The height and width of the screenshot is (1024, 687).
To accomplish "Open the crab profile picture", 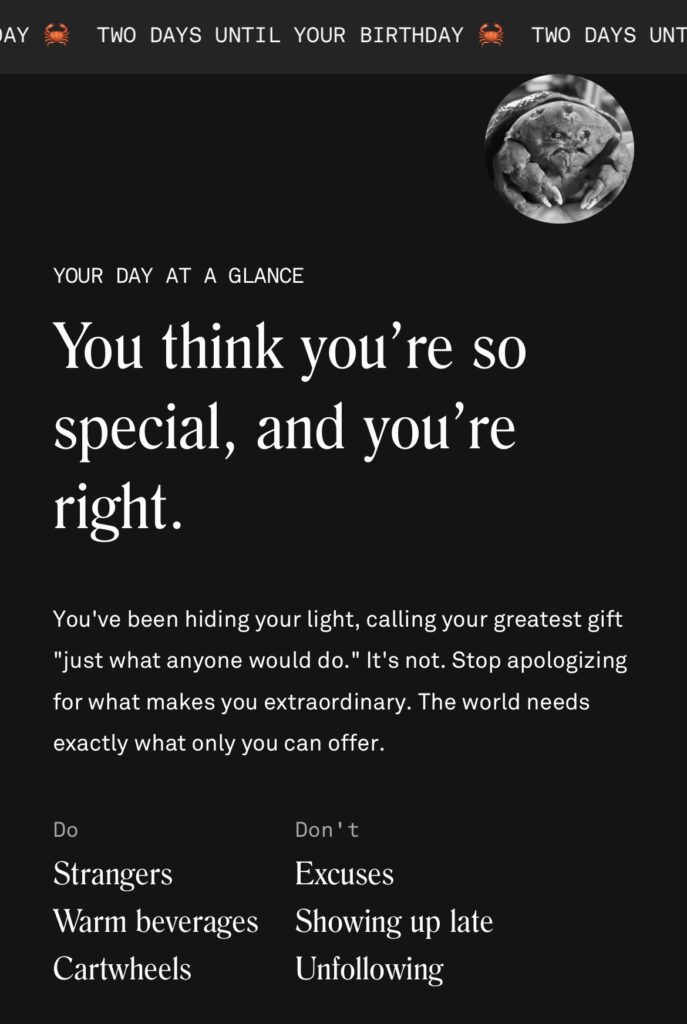I will (x=559, y=149).
